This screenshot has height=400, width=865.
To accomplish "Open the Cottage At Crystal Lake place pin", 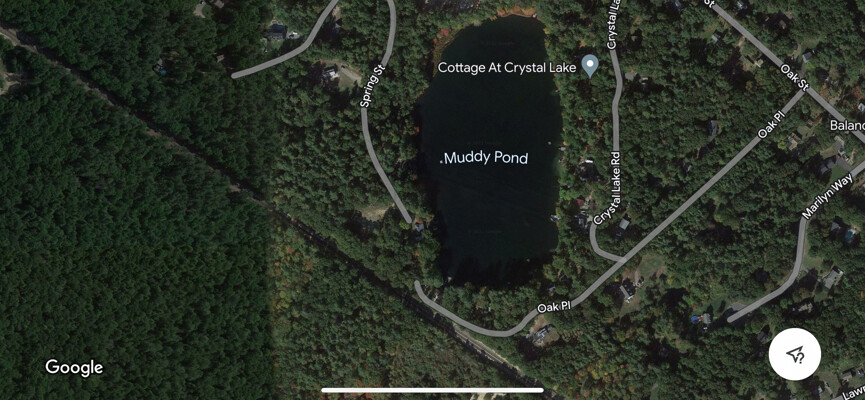I will [590, 66].
